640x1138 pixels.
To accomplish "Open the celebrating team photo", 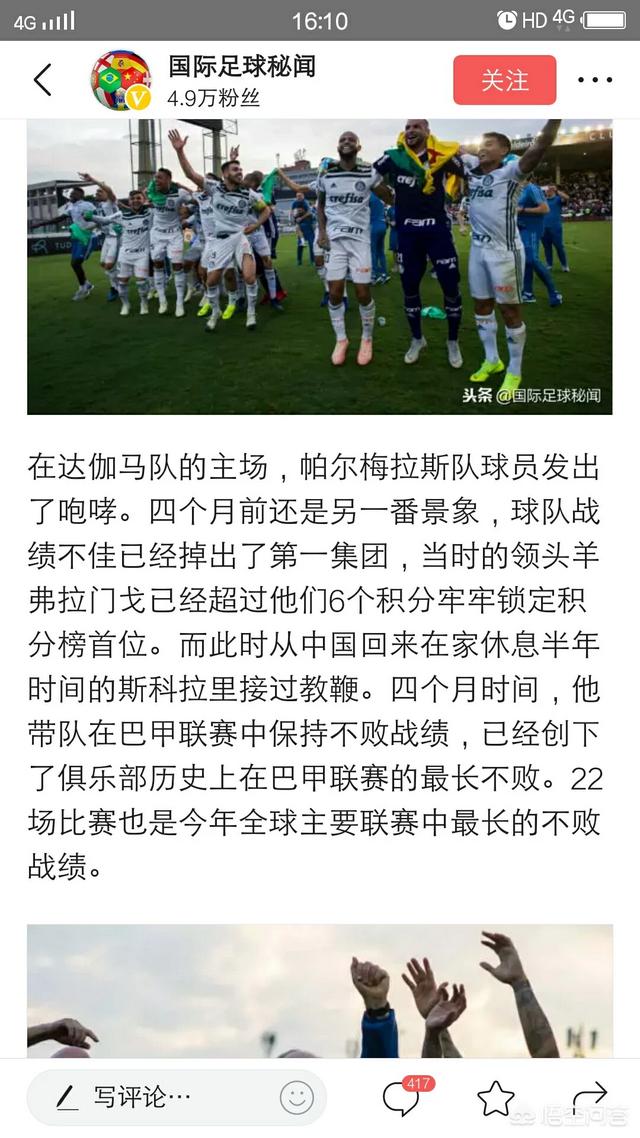I will pyautogui.click(x=320, y=265).
